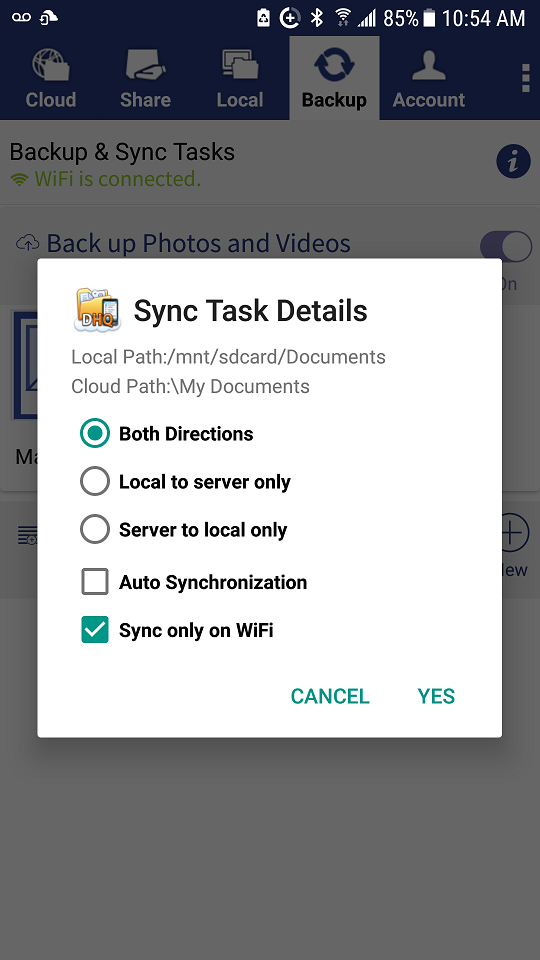The height and width of the screenshot is (960, 540).
Task: Open the Account tab
Action: click(429, 78)
